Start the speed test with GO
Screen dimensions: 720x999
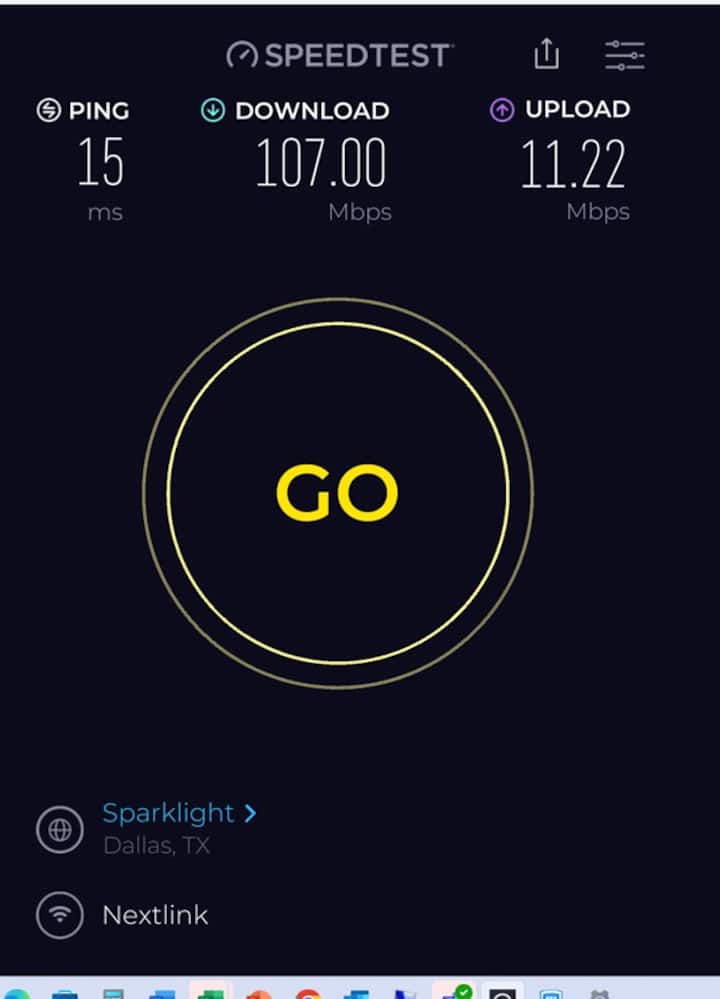337,493
